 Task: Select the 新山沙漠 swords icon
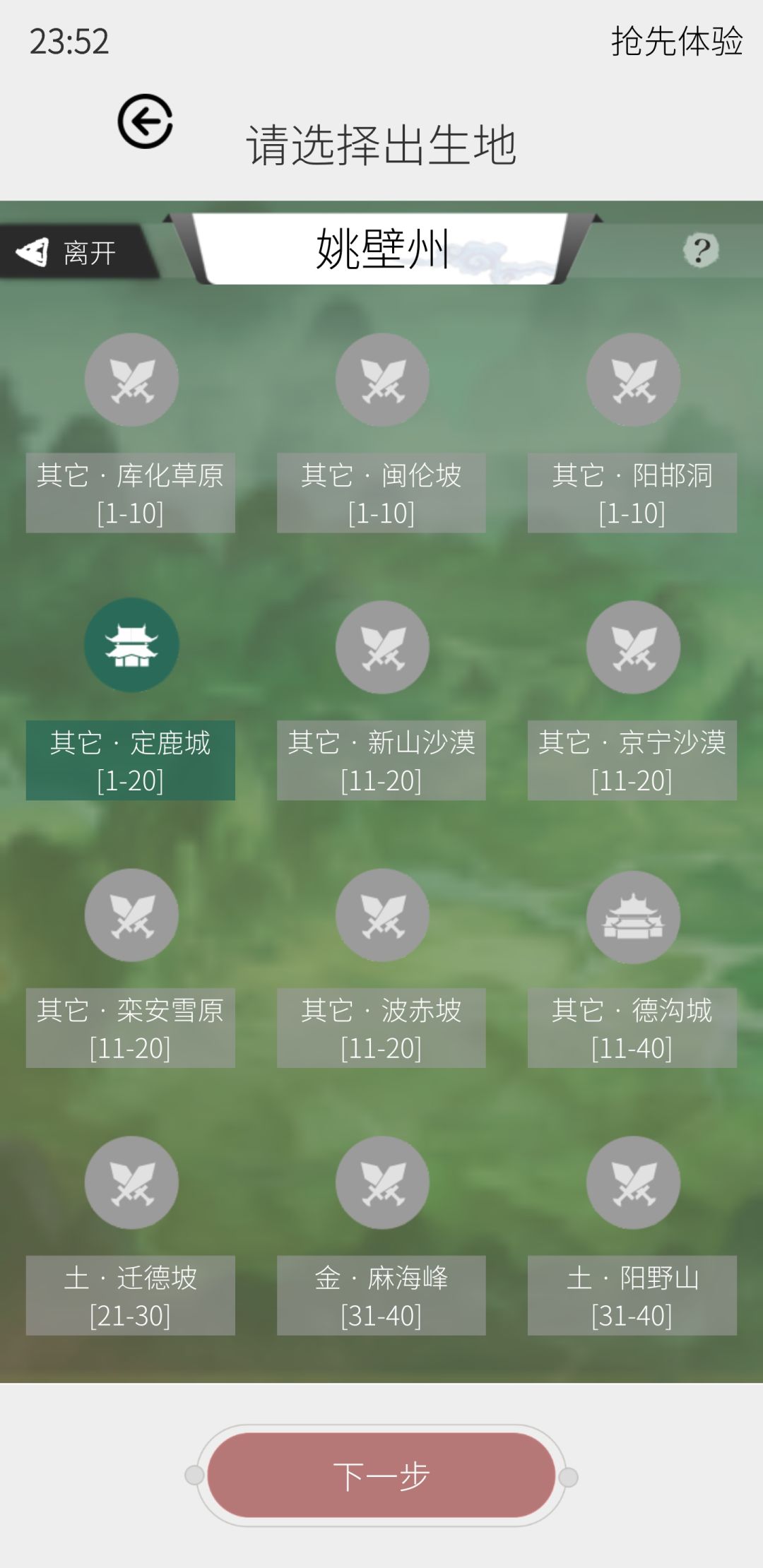click(x=381, y=648)
